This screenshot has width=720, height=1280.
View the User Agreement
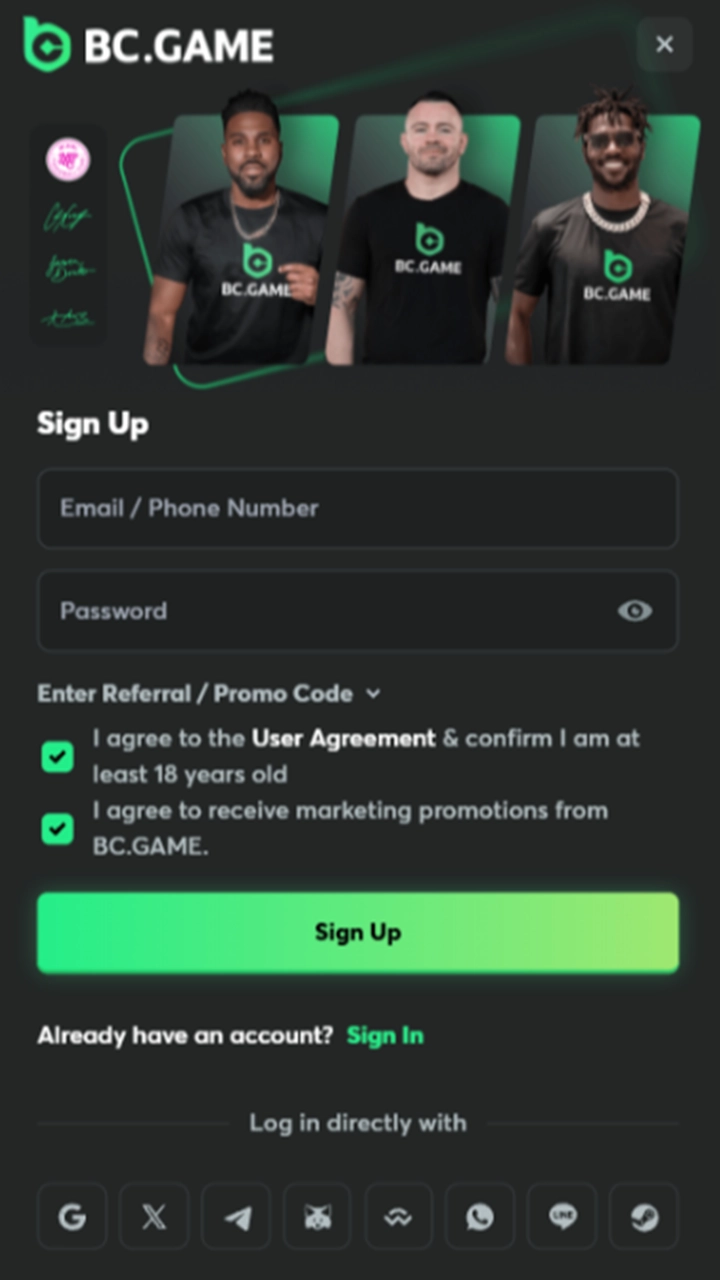(343, 738)
